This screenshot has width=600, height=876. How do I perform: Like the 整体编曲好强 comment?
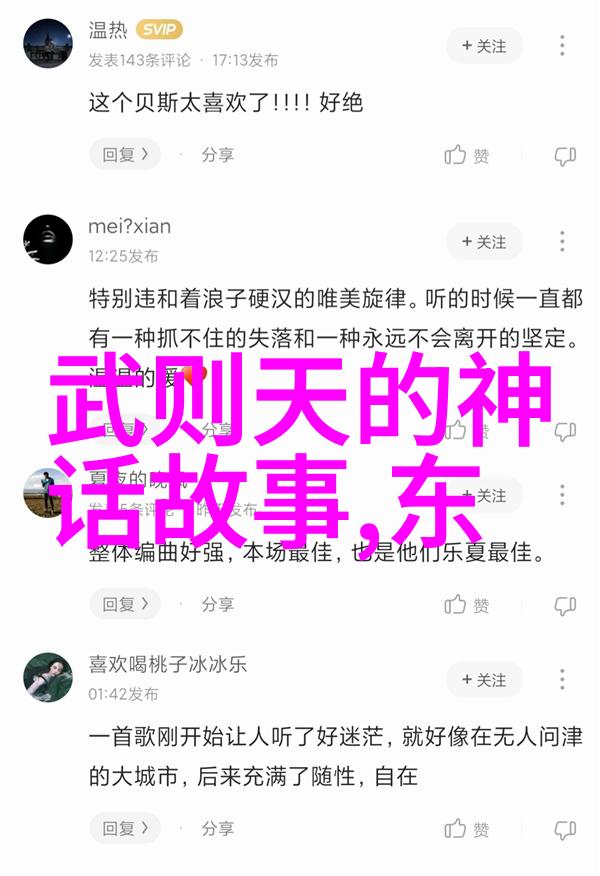[467, 604]
